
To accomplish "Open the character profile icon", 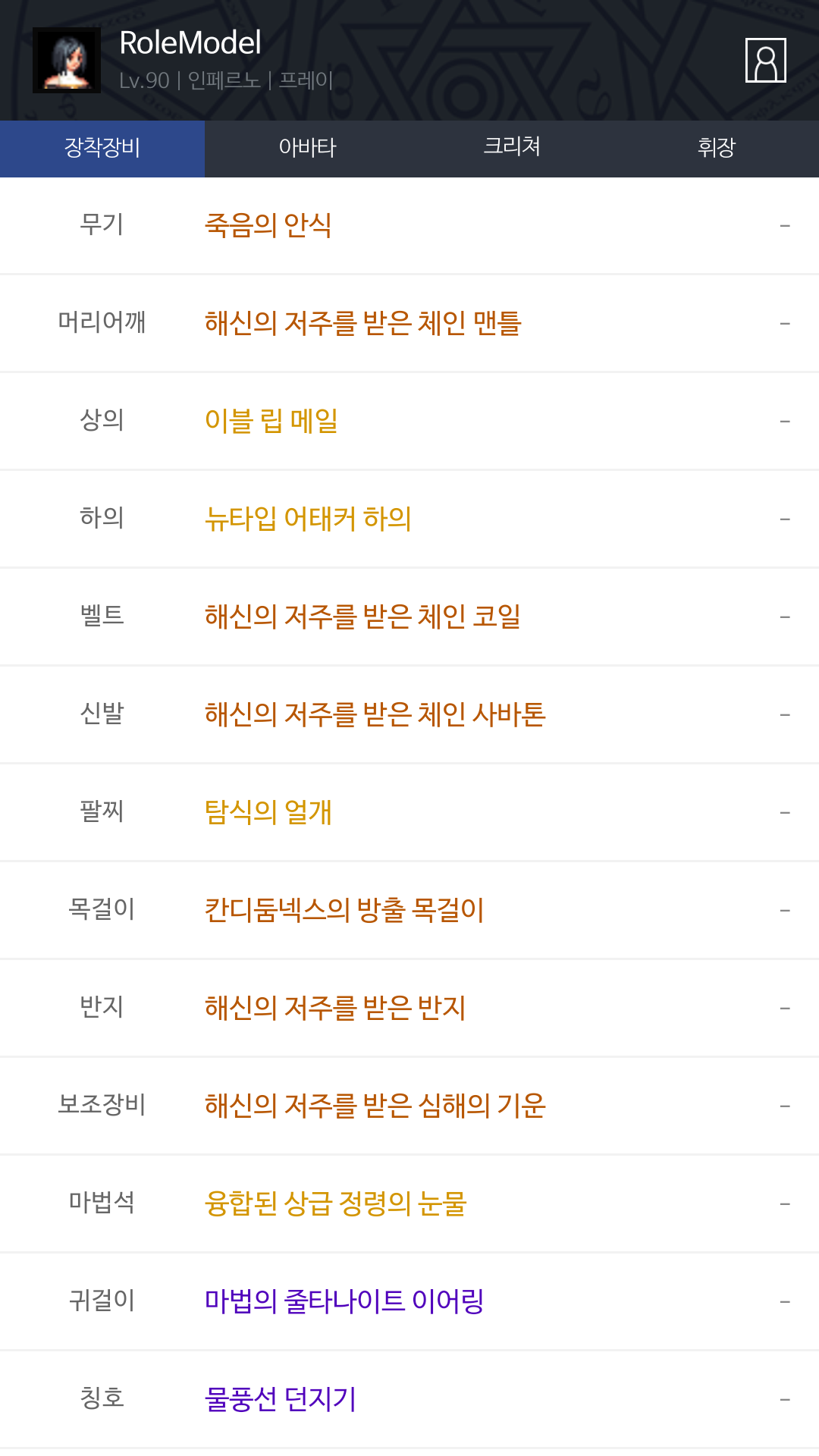I will 765,60.
